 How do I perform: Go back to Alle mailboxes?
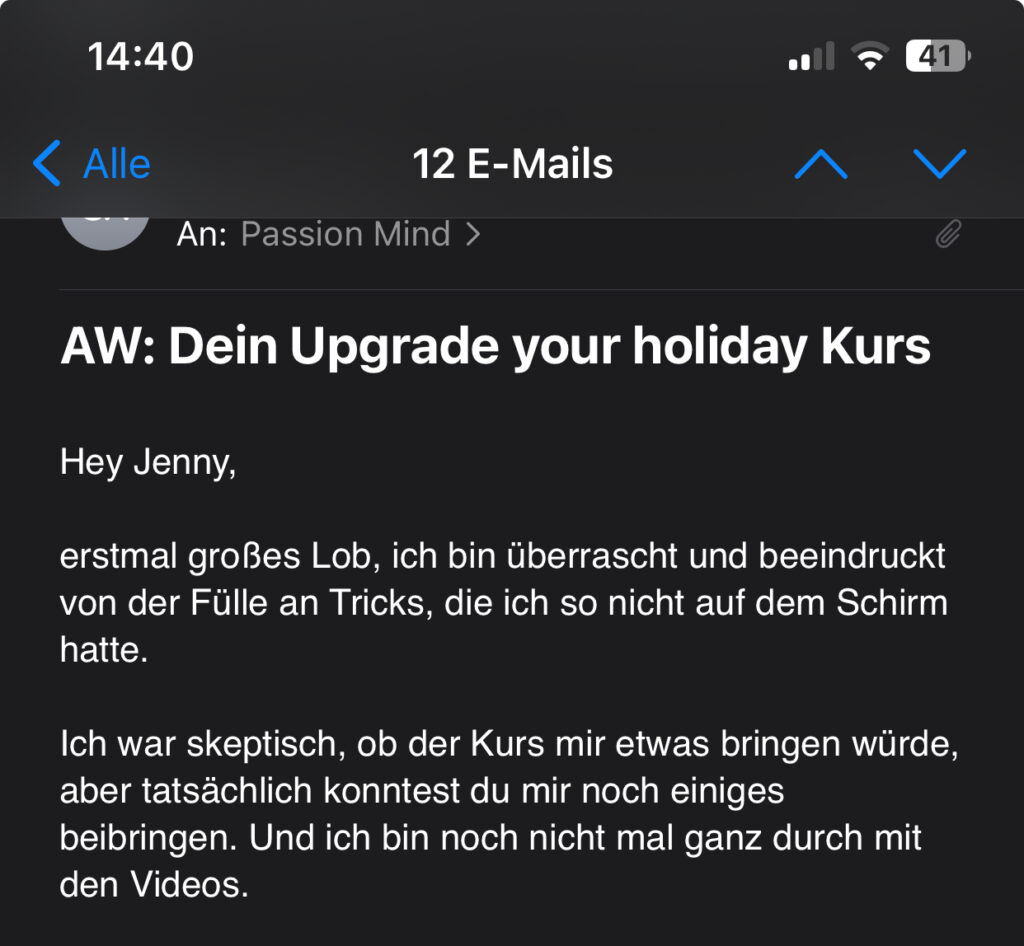tap(92, 164)
